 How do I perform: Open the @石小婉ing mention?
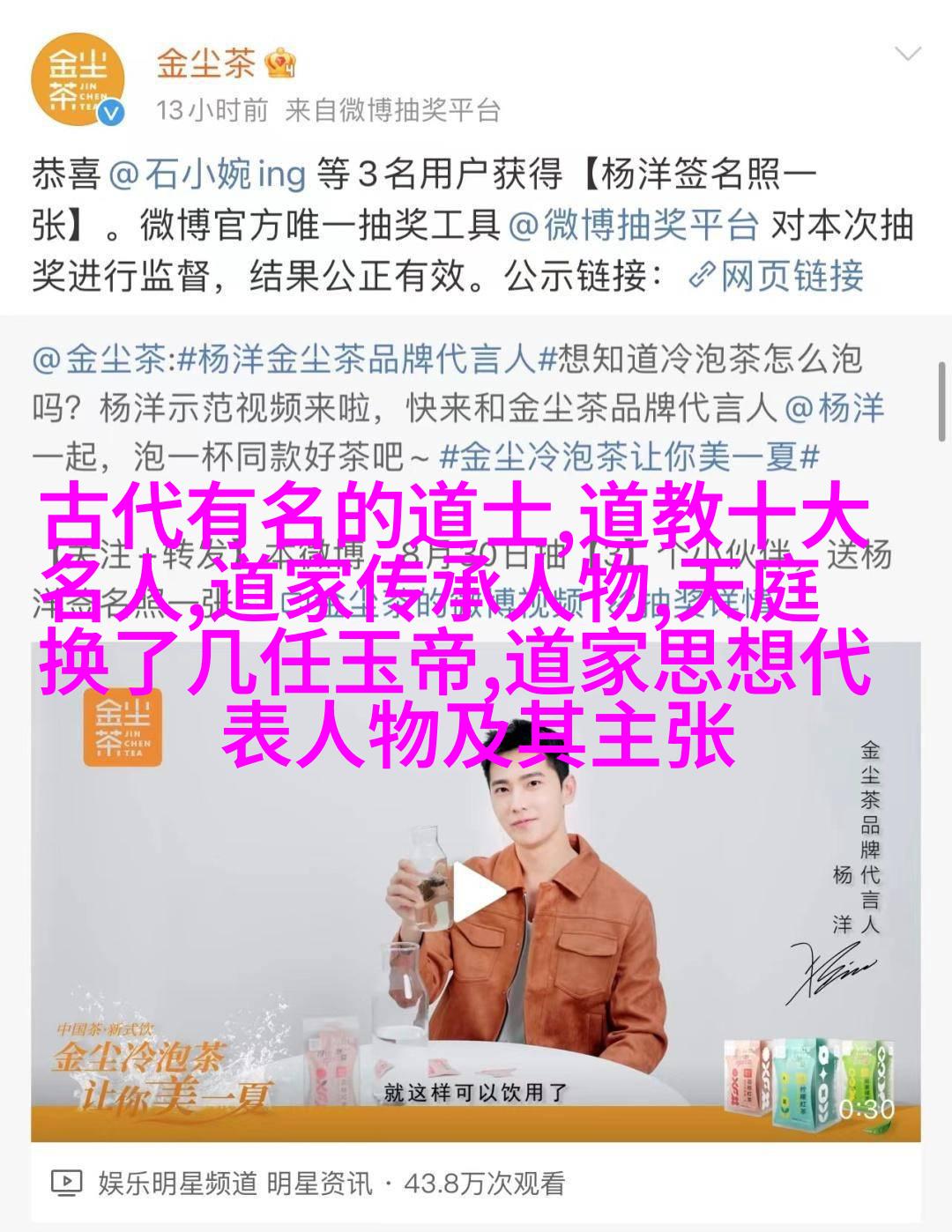pos(208,174)
